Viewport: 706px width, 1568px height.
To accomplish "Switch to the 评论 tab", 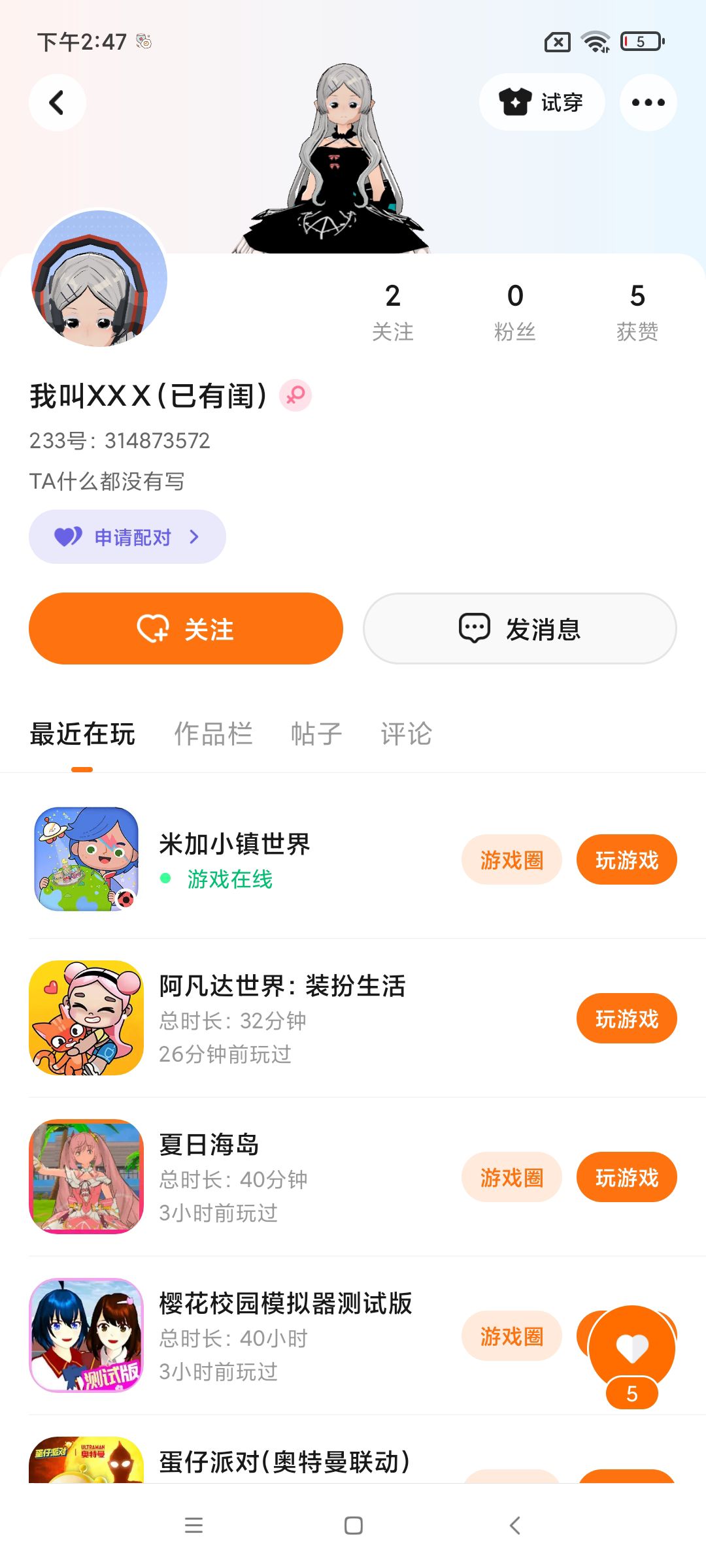I will click(x=406, y=734).
